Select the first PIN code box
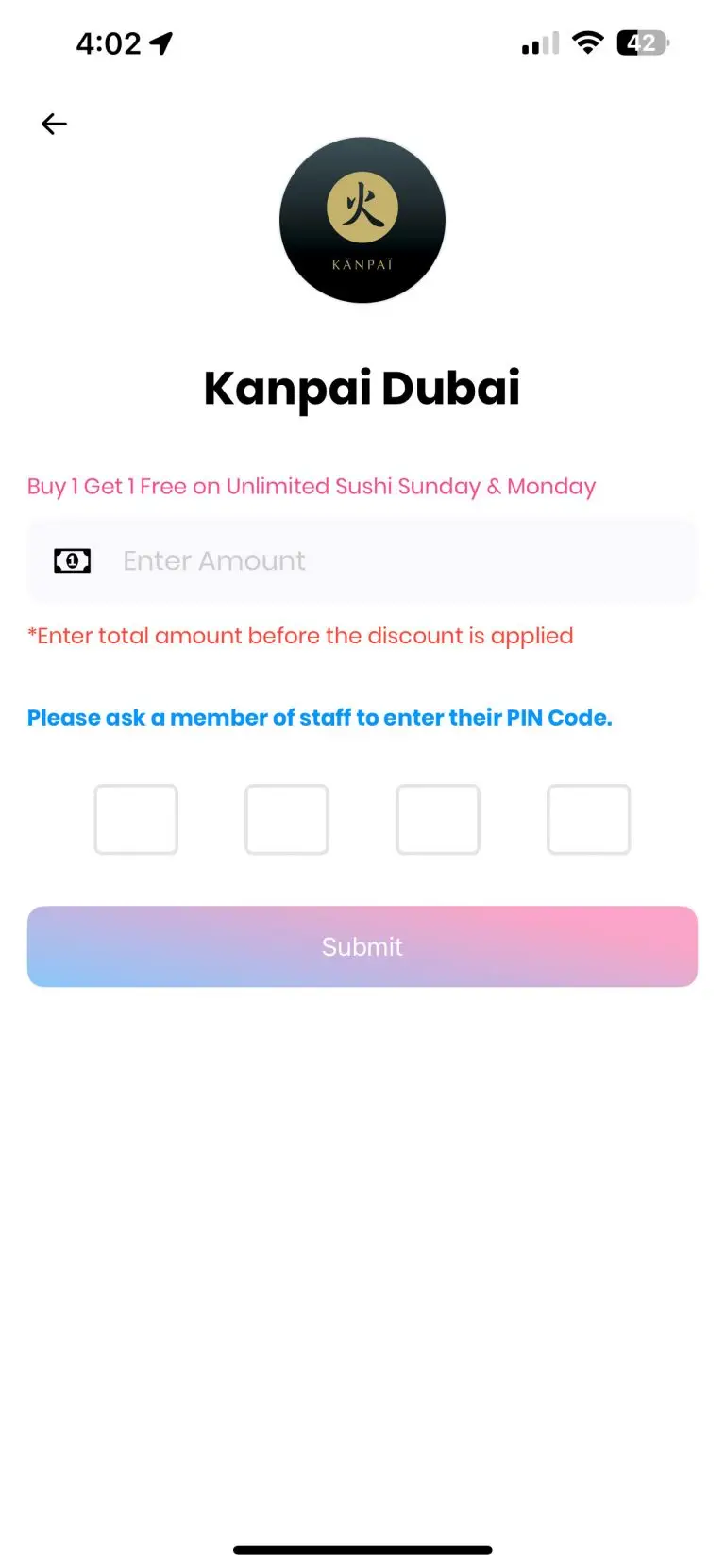The width and height of the screenshot is (725, 1568). click(x=136, y=819)
